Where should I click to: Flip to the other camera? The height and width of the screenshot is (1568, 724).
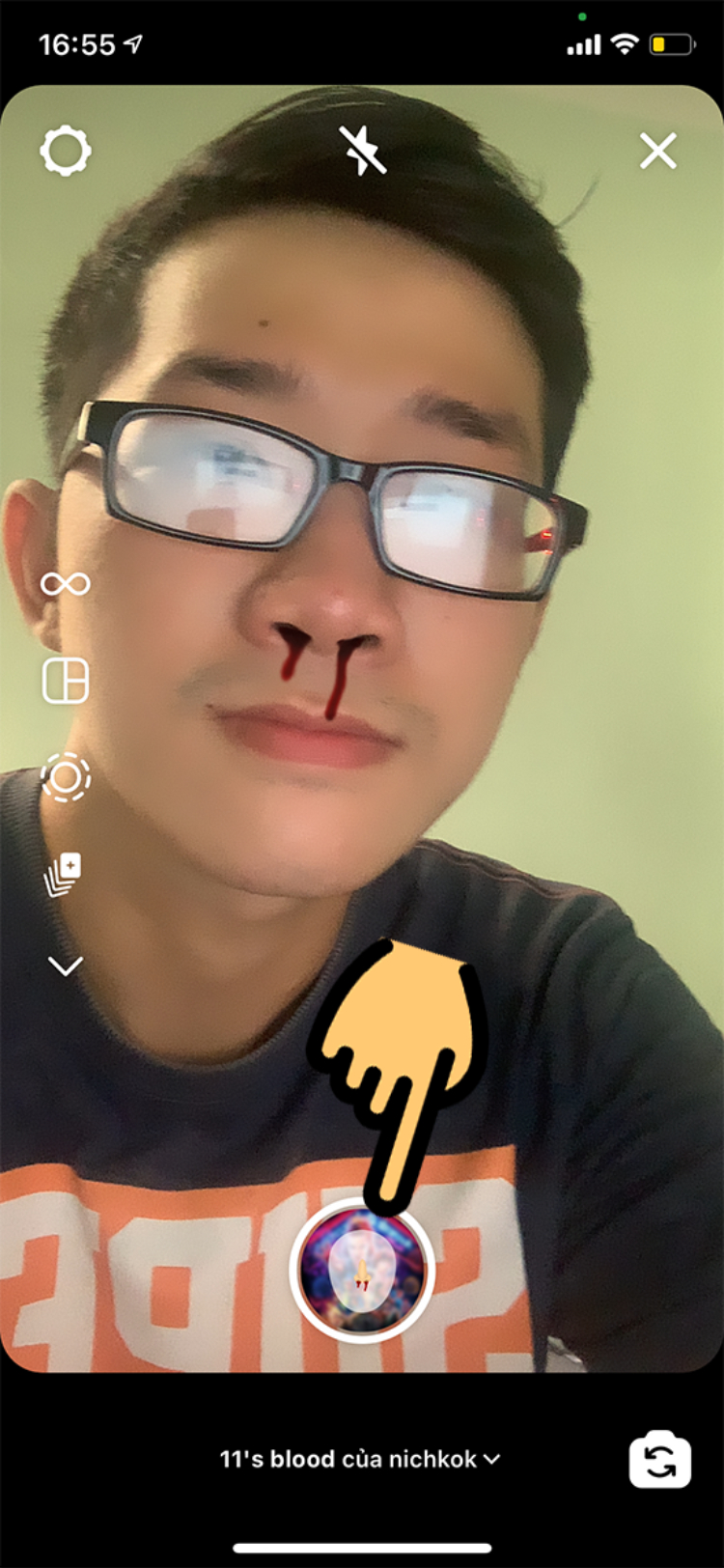[x=660, y=1461]
